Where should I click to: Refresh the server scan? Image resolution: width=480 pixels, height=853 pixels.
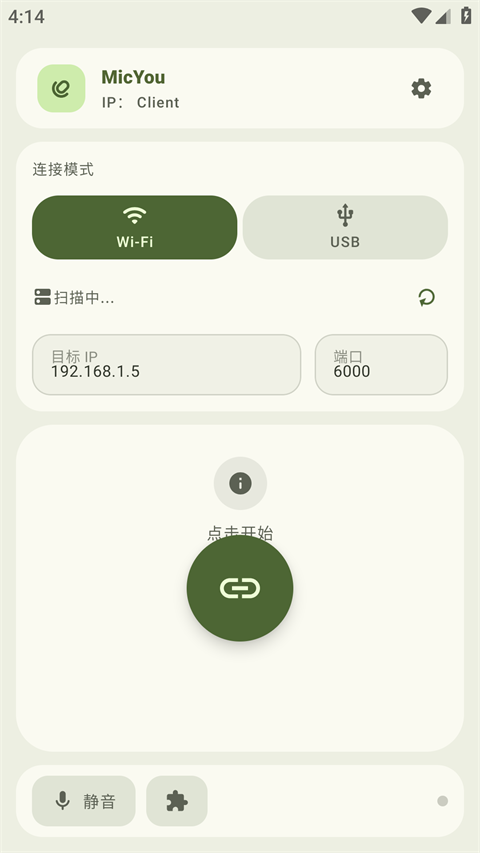[426, 298]
